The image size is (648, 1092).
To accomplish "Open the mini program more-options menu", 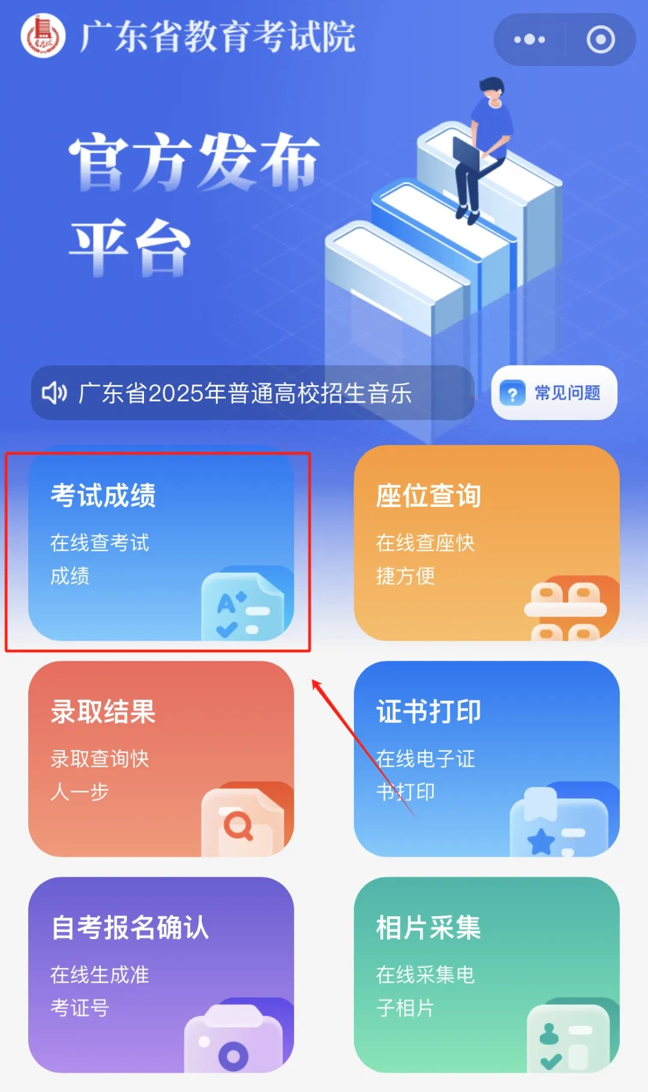I will click(529, 40).
